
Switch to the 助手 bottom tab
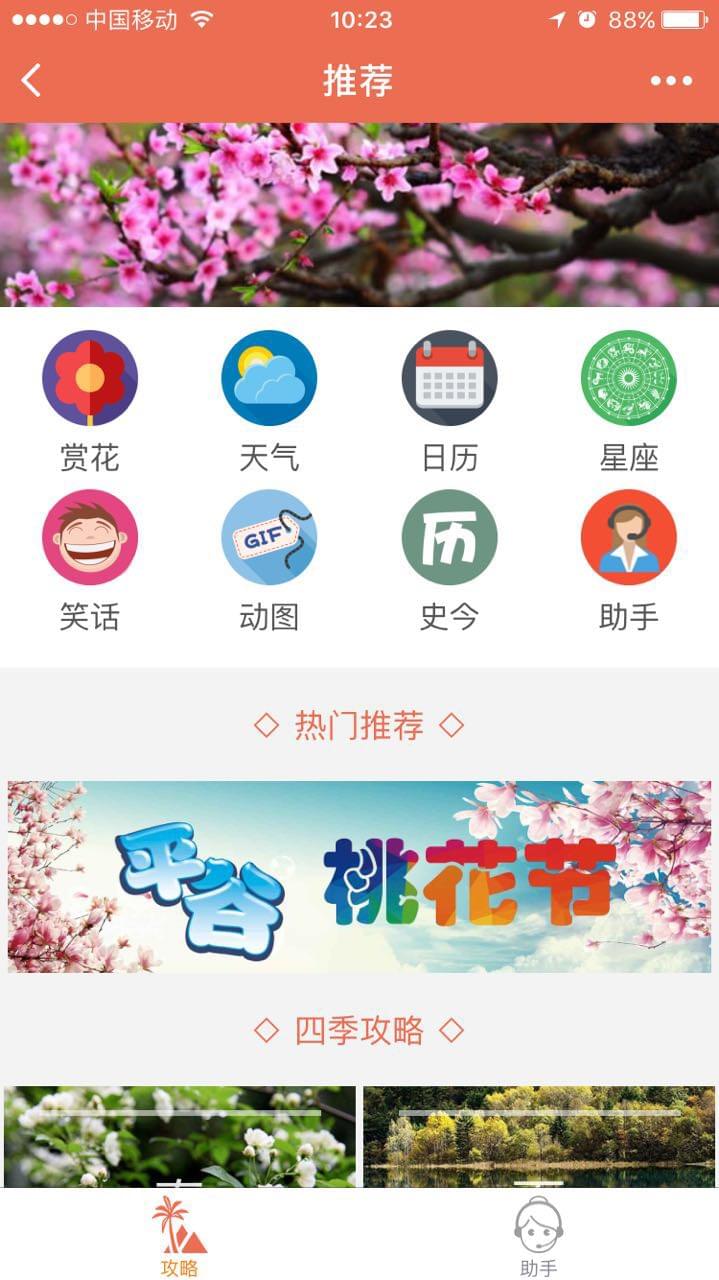539,1236
